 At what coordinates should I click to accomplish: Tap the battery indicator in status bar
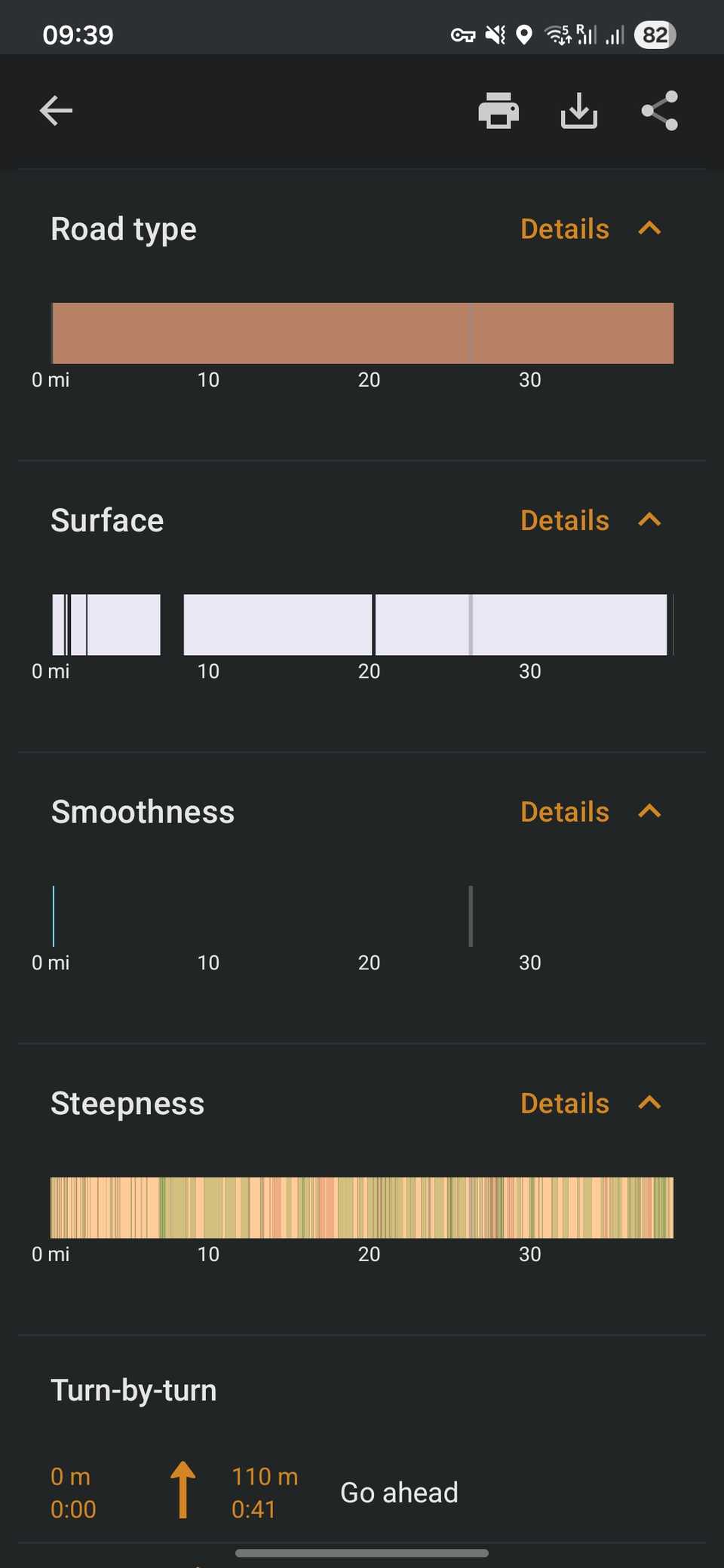pyautogui.click(x=653, y=34)
